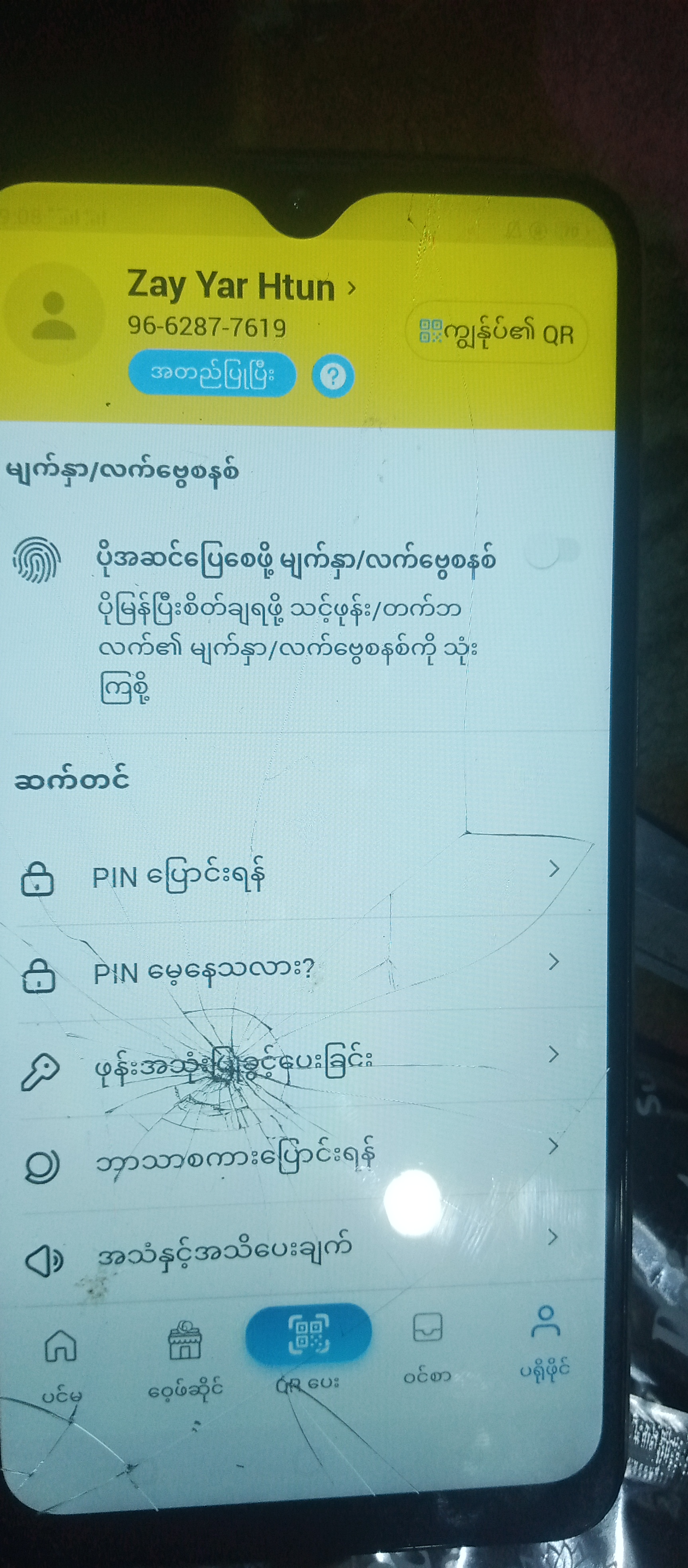Open PIN ပြောင်းရန် setting
Image resolution: width=688 pixels, height=1568 pixels.
click(292, 876)
